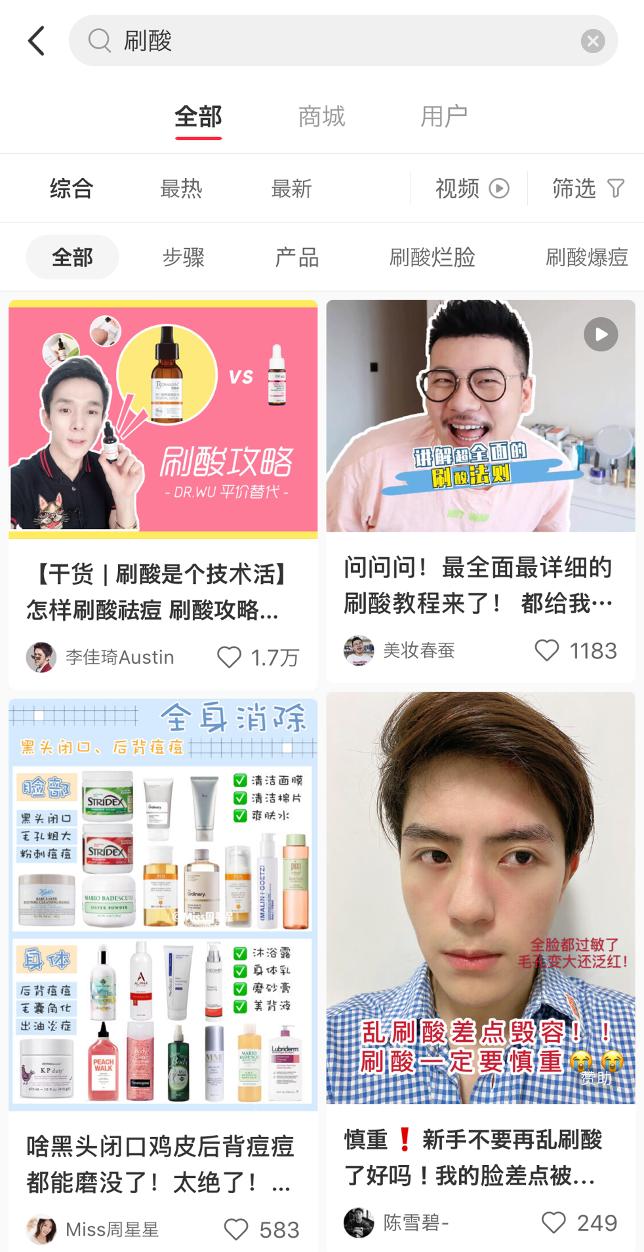The height and width of the screenshot is (1252, 644).
Task: Like the post by 美妆春蚕
Action: tap(547, 651)
